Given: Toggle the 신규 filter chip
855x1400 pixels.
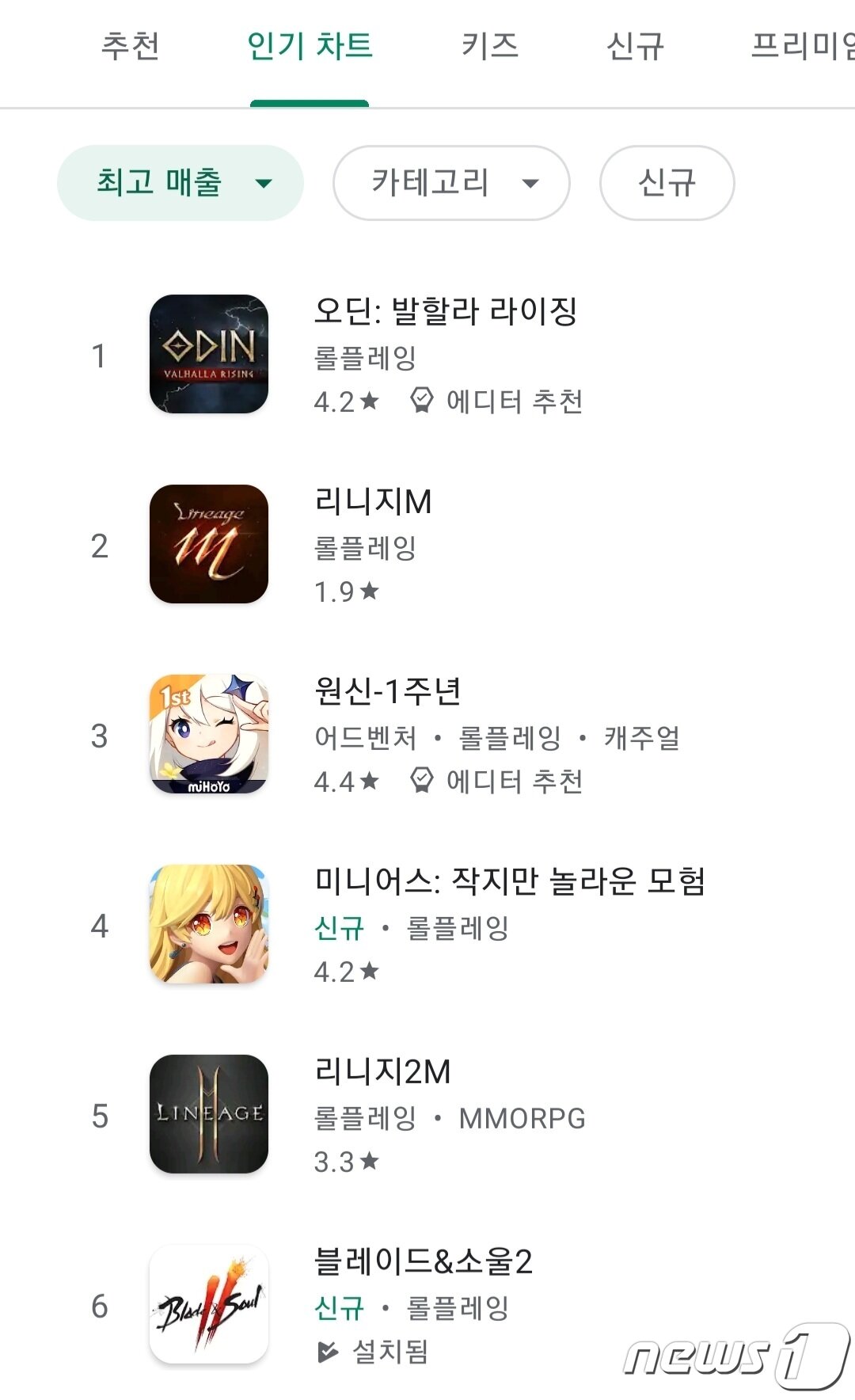Looking at the screenshot, I should (667, 183).
